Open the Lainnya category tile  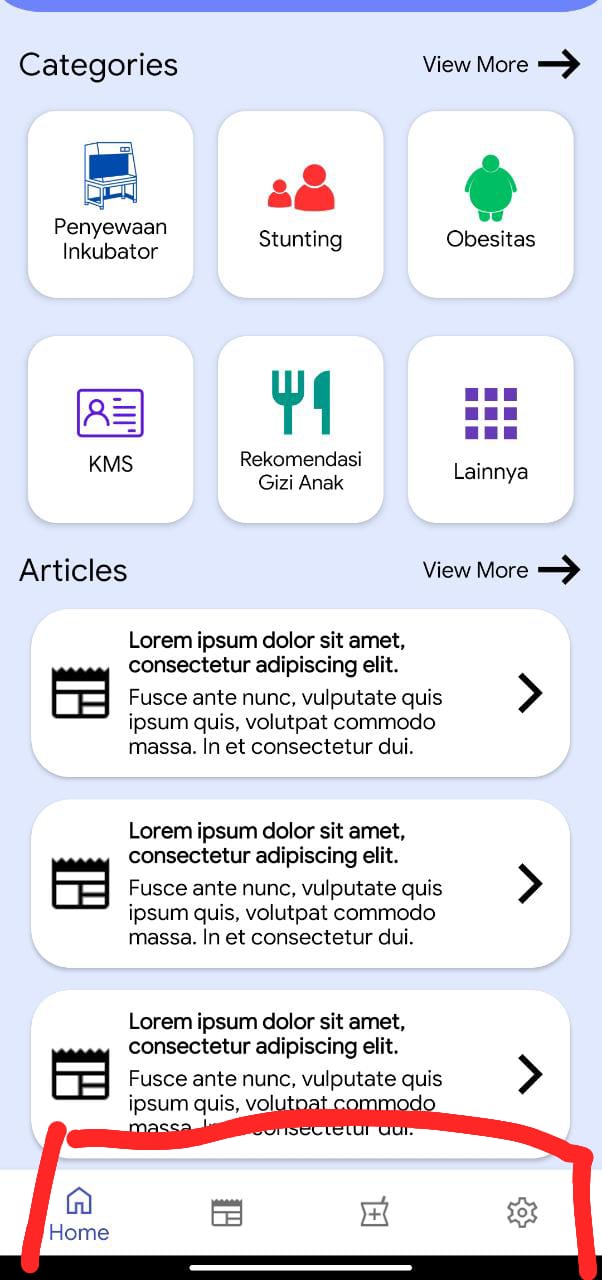pos(490,429)
